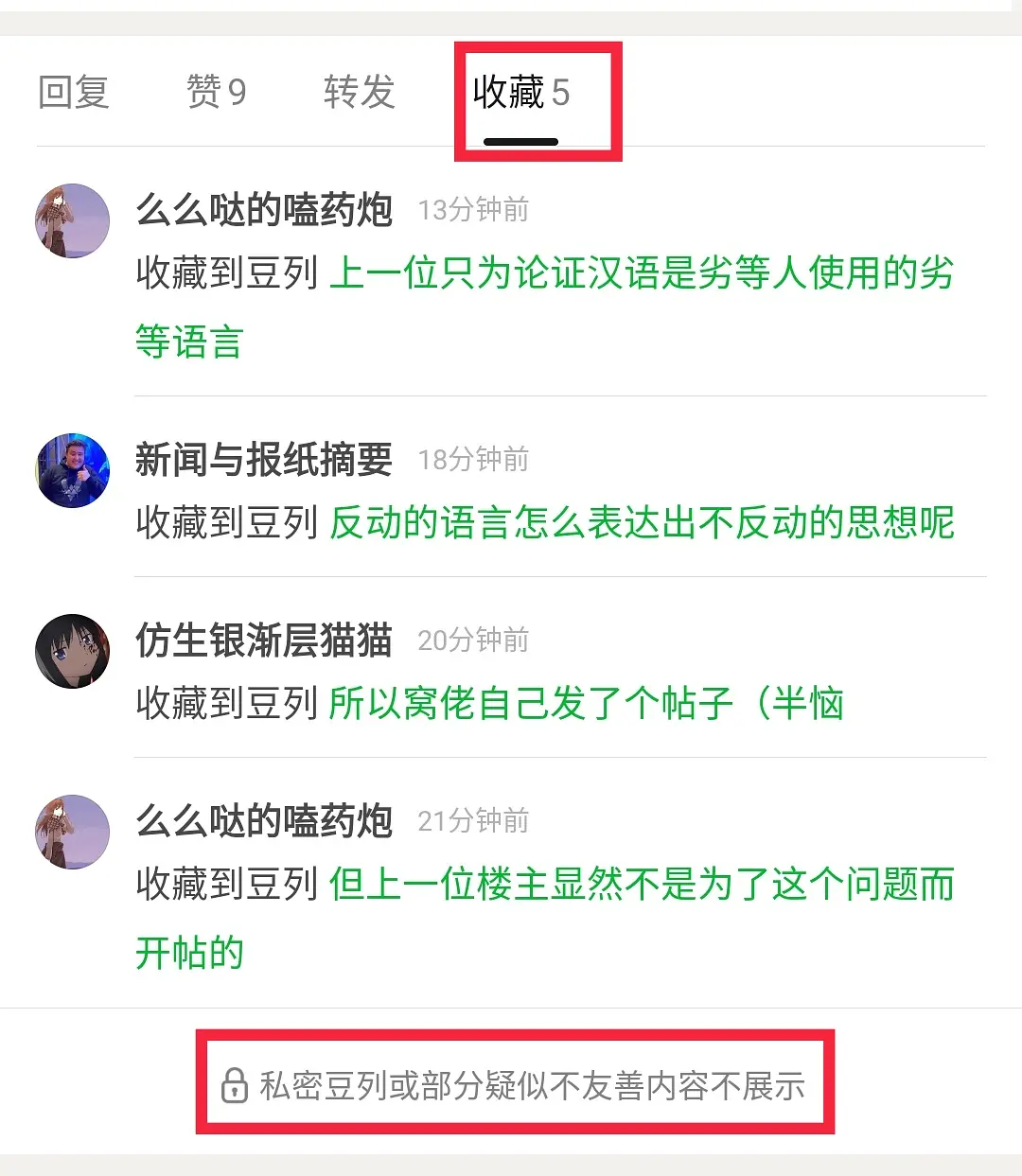
Task: Open doulist 所以窝佬自己发了个帖子（半恼
Action: [586, 703]
